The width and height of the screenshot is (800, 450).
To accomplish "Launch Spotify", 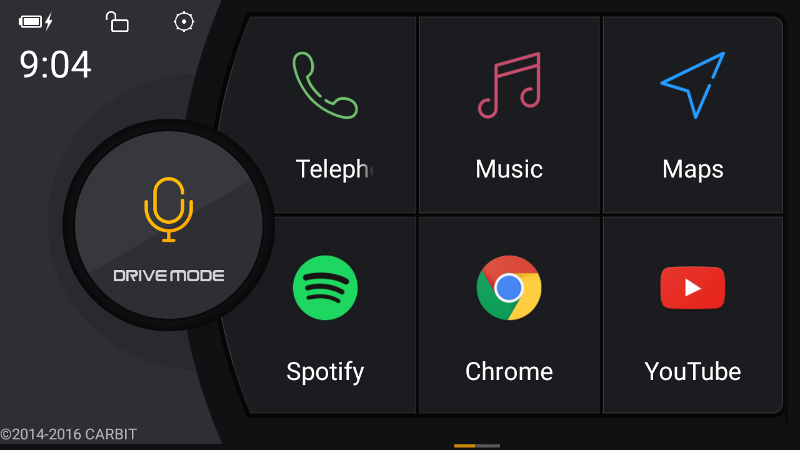I will click(x=325, y=315).
